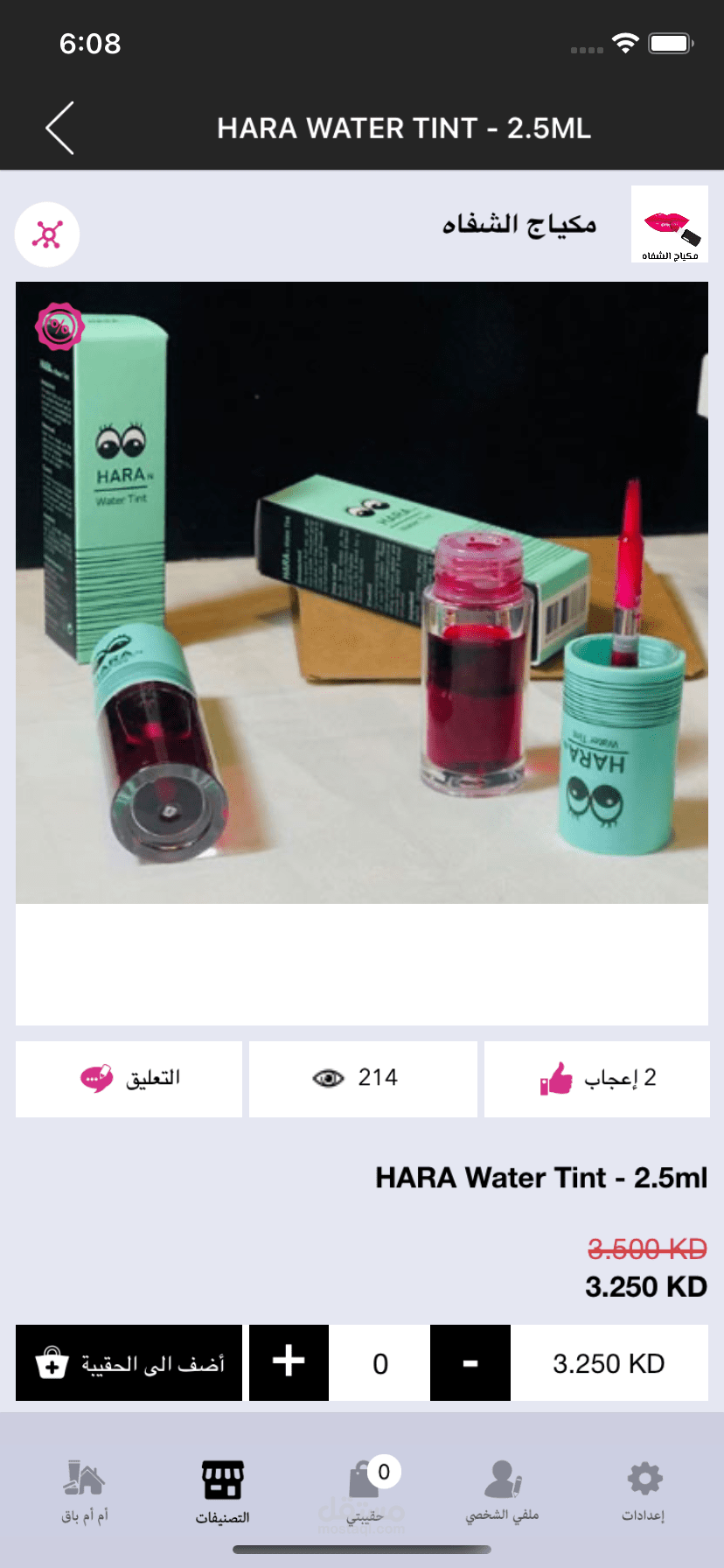Open the حقيبتي bag tab
Screen dimensions: 724x1568
(x=365, y=1491)
